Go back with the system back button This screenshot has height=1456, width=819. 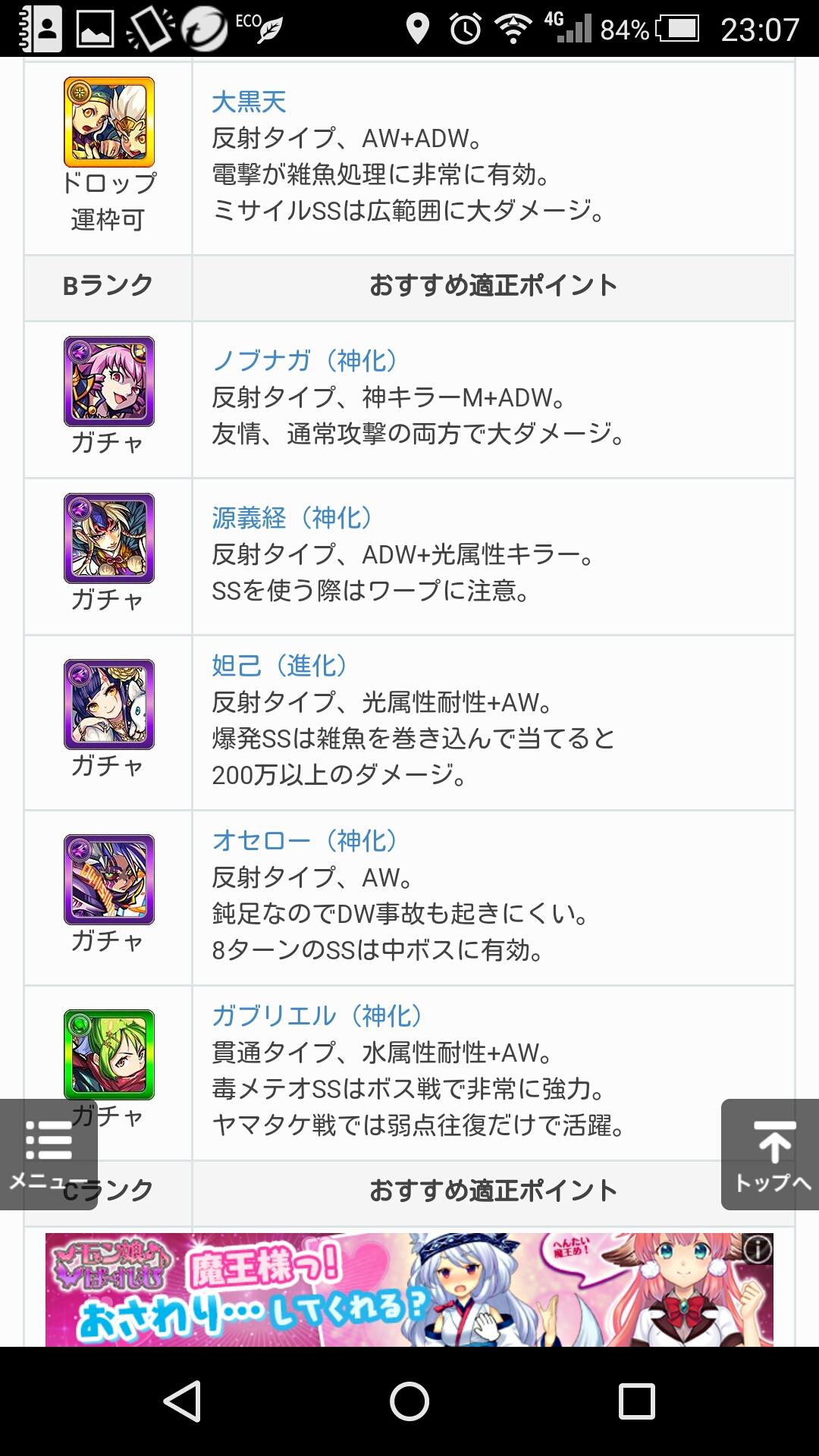pyautogui.click(x=182, y=1401)
